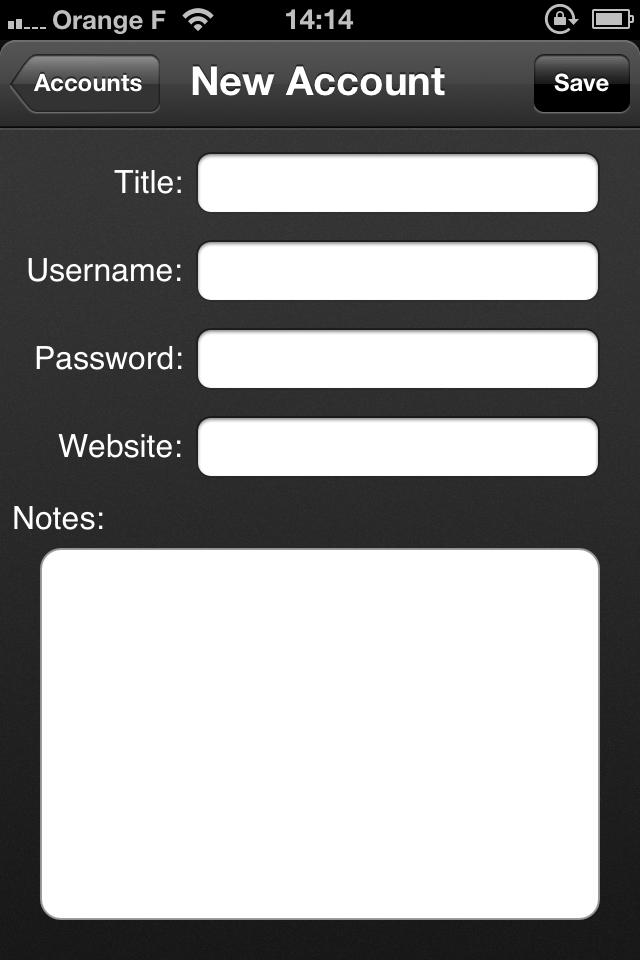Tap inside the Notes text area
Viewport: 640px width, 960px height.
click(320, 733)
